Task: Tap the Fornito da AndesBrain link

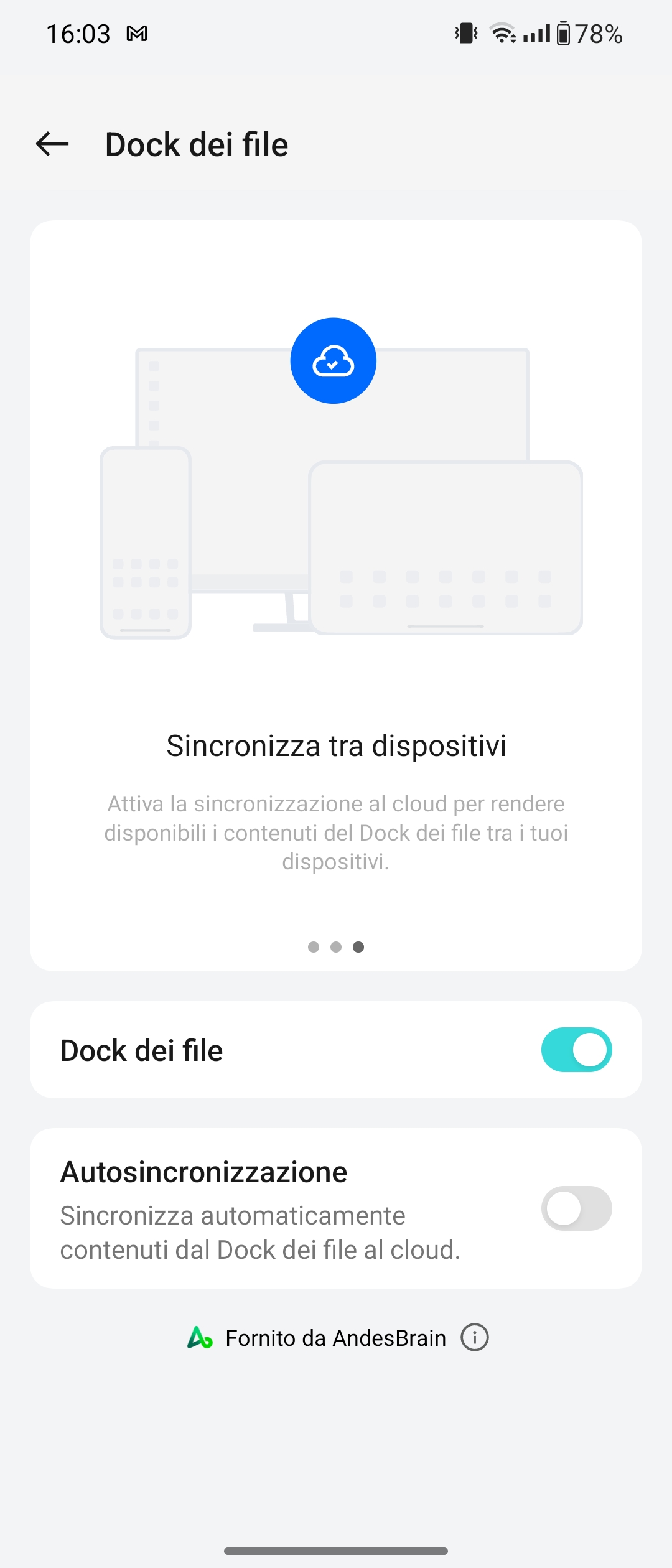Action: [335, 1338]
